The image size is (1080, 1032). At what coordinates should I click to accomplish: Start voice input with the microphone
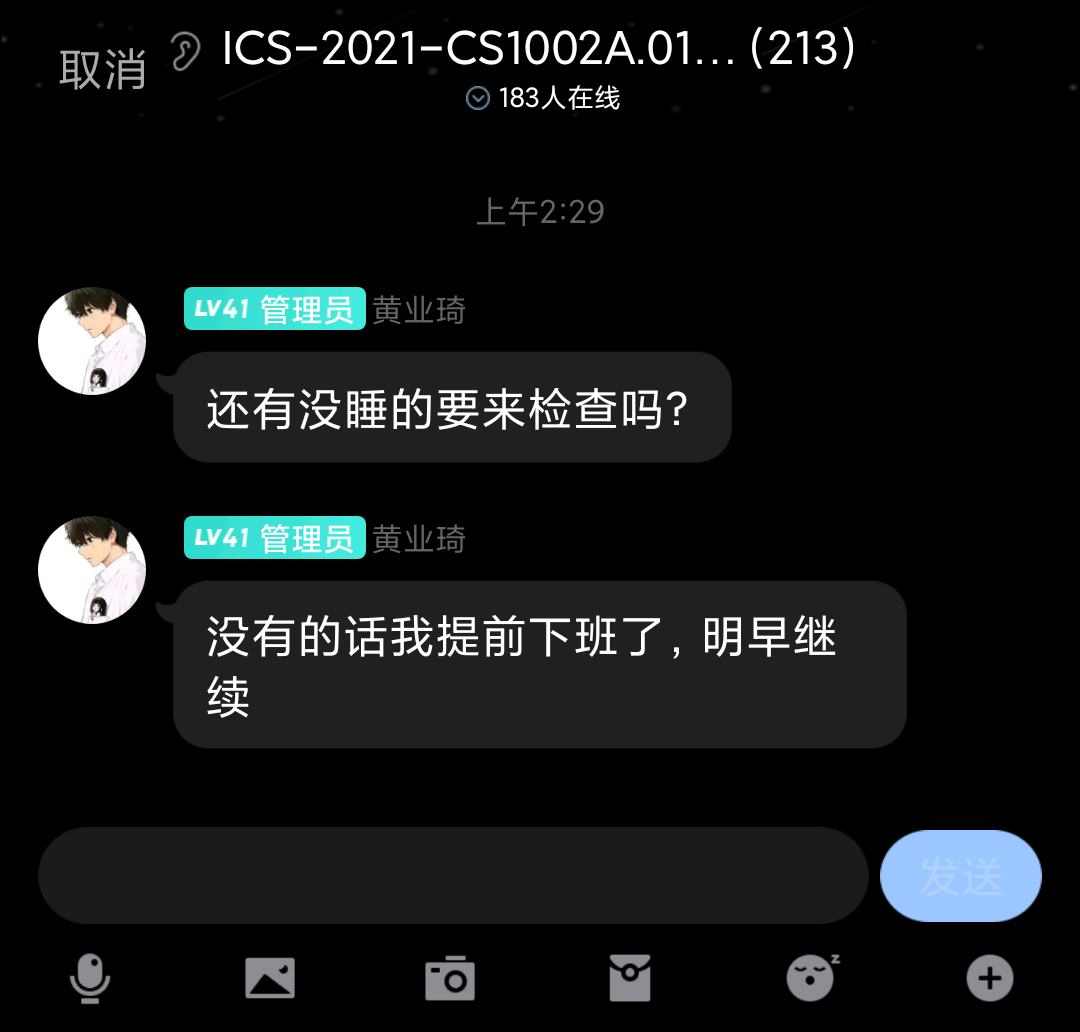click(90, 977)
